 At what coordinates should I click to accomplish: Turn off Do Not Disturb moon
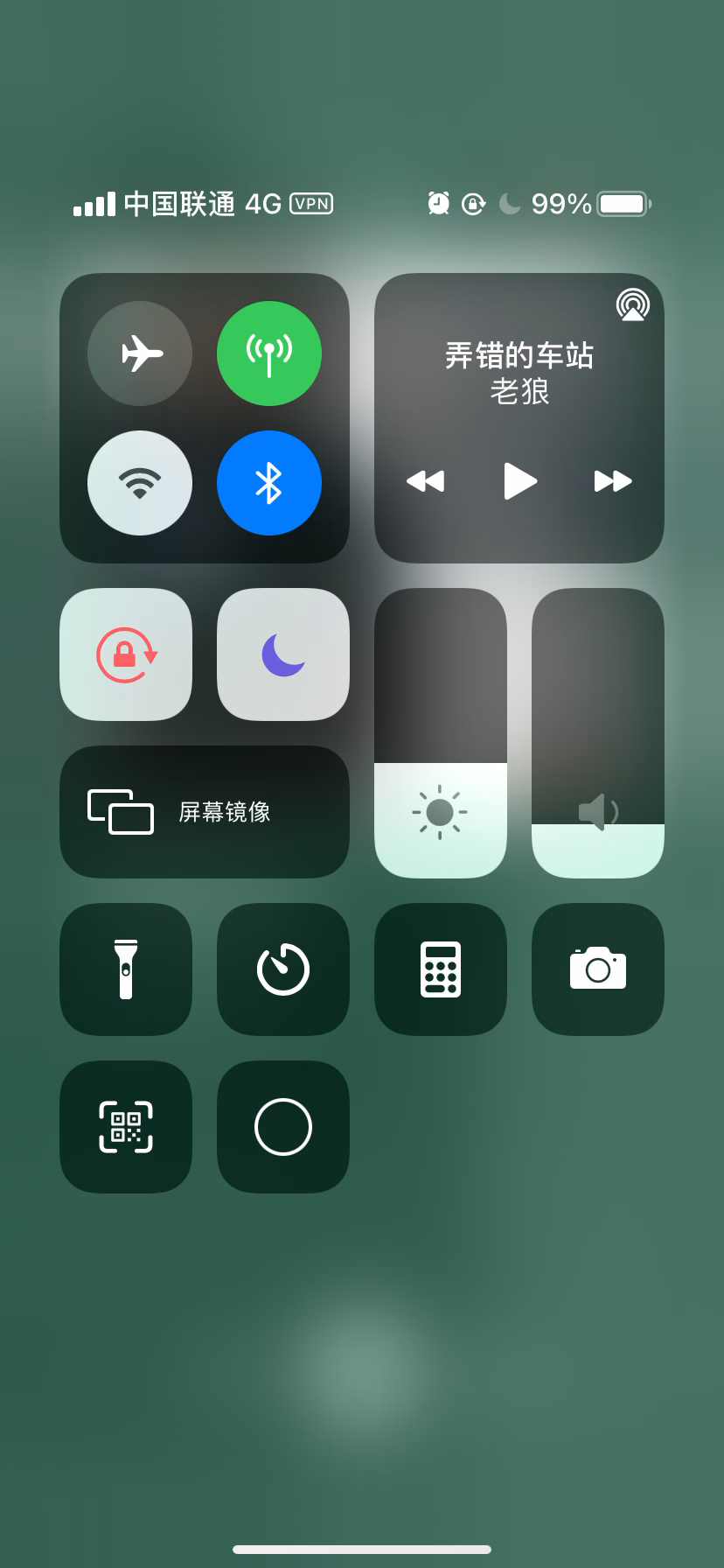pos(283,654)
